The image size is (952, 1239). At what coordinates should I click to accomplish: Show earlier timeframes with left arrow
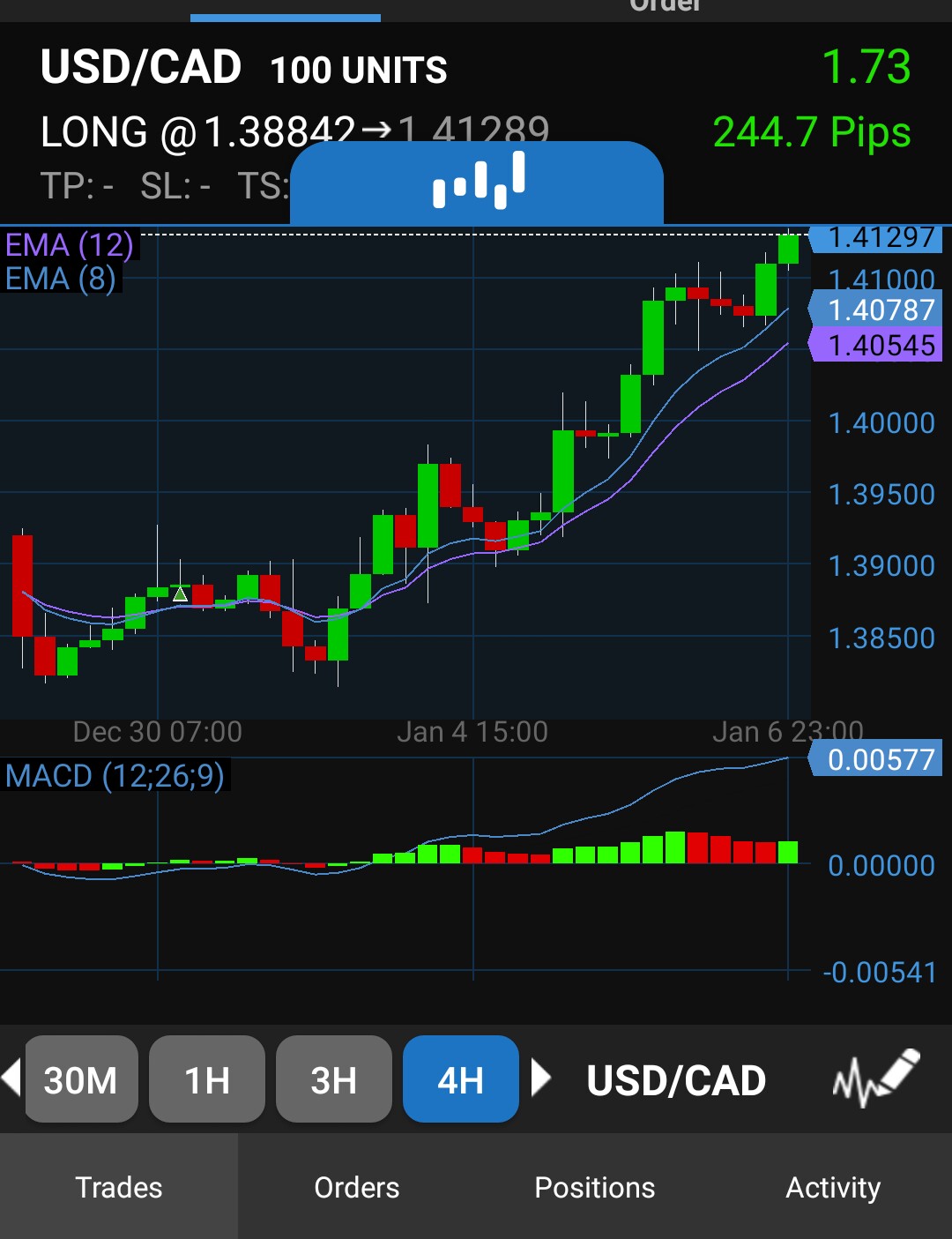click(11, 1078)
